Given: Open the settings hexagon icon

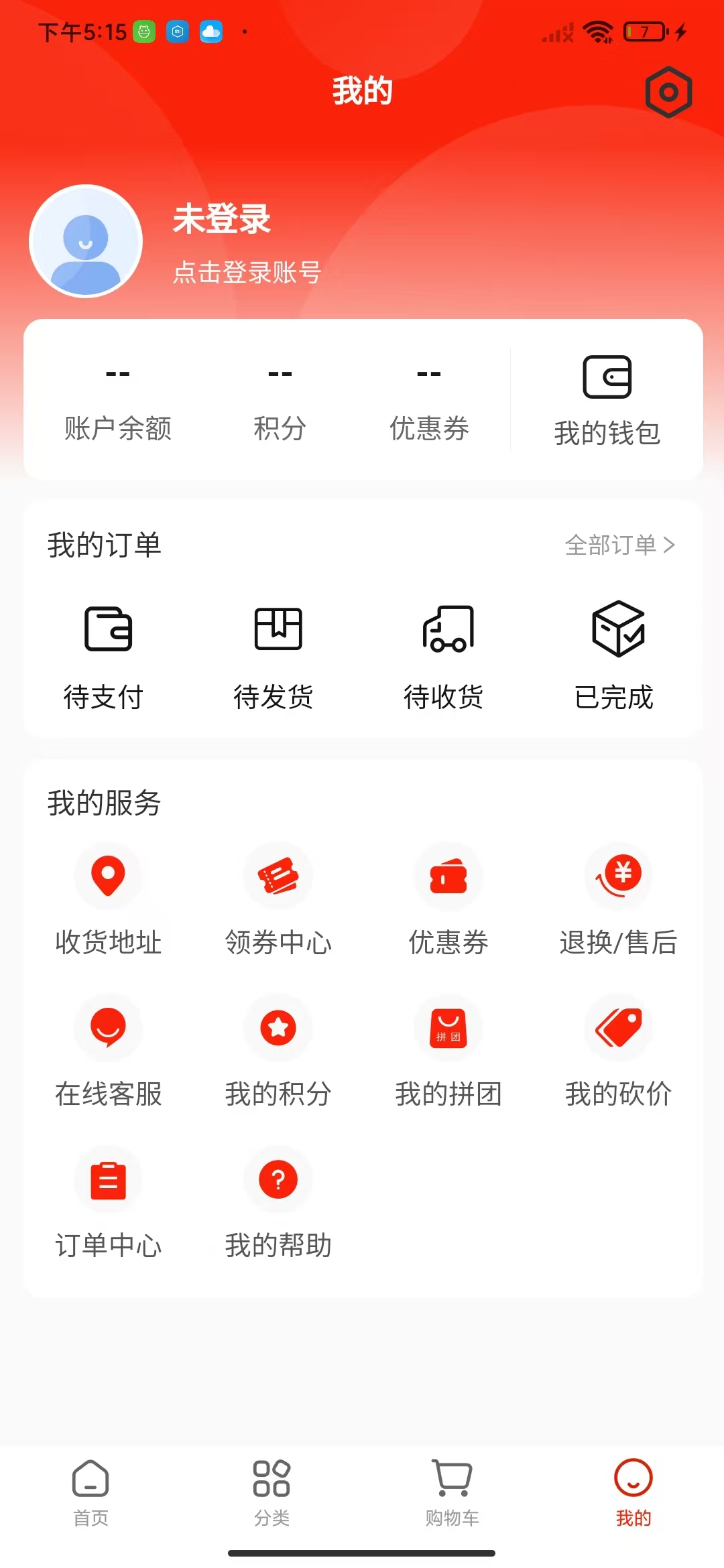Looking at the screenshot, I should click(668, 92).
